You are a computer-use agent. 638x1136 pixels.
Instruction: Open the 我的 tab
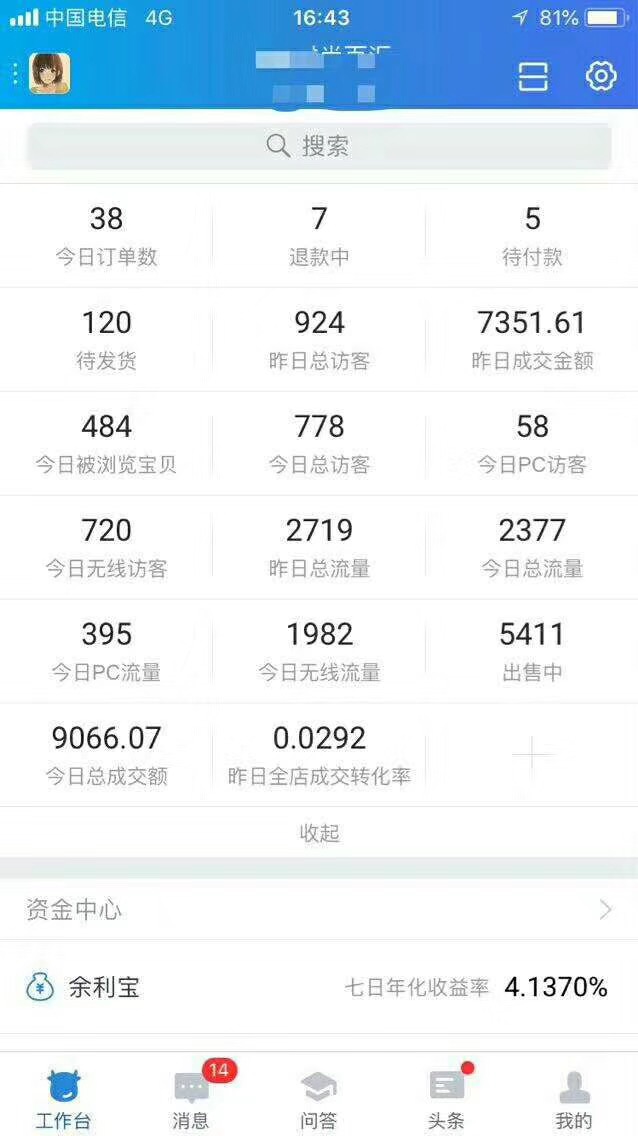tap(574, 1098)
